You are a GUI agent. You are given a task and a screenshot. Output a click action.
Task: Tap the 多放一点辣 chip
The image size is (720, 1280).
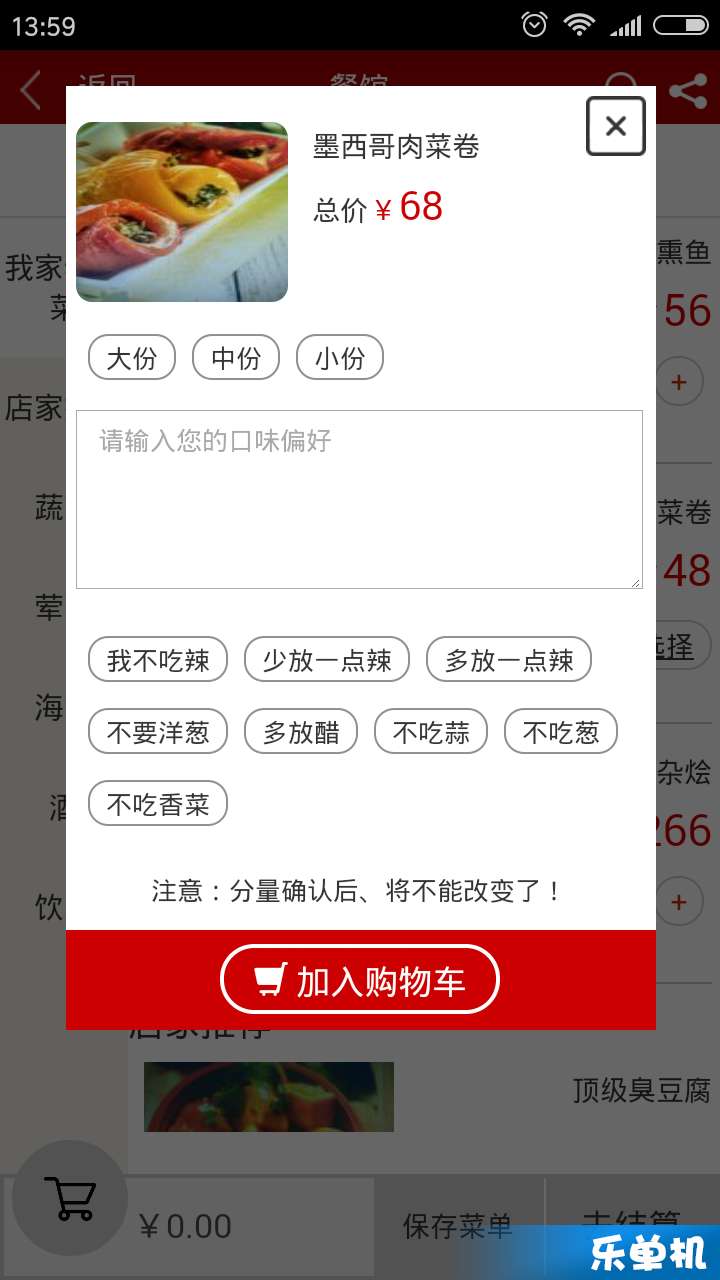pos(509,660)
